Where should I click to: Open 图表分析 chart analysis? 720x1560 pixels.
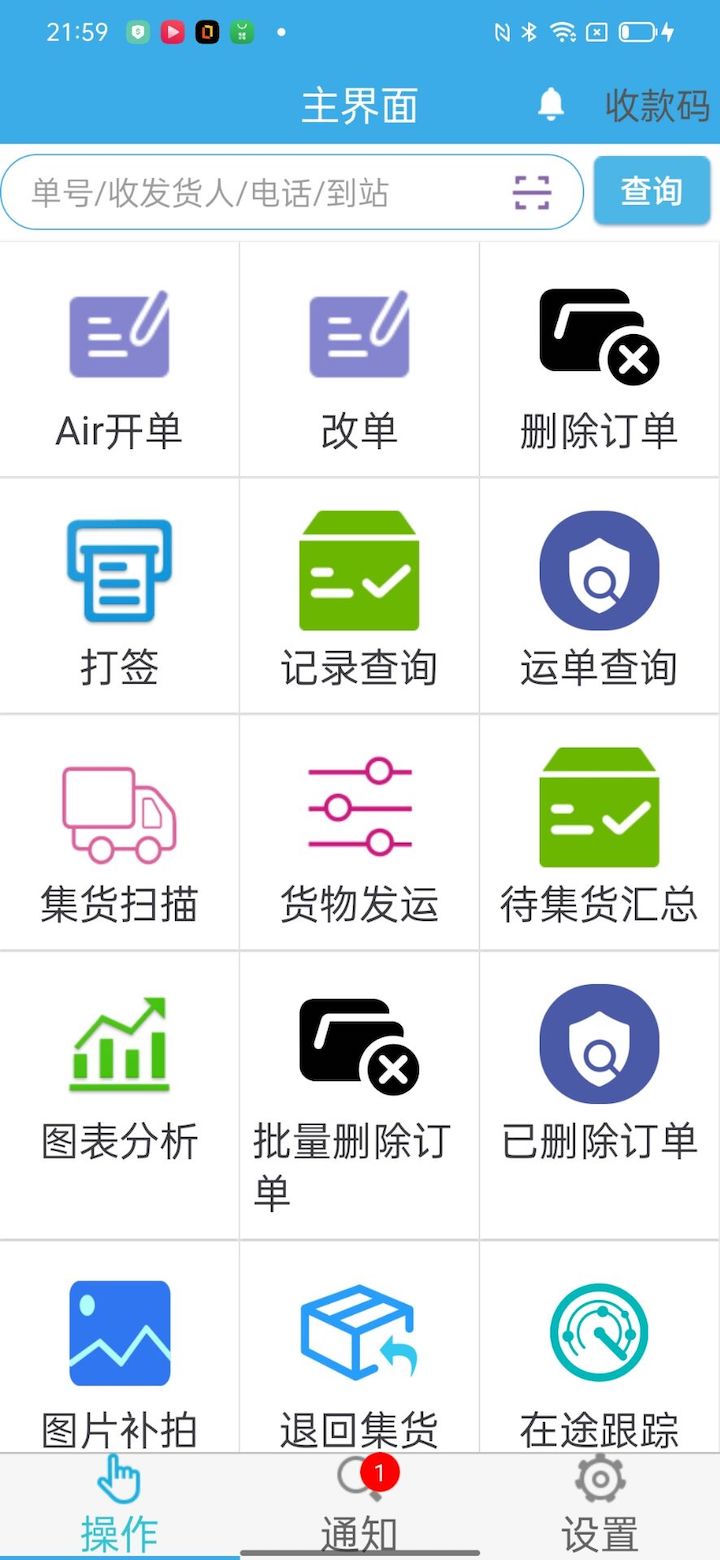(x=119, y=1070)
